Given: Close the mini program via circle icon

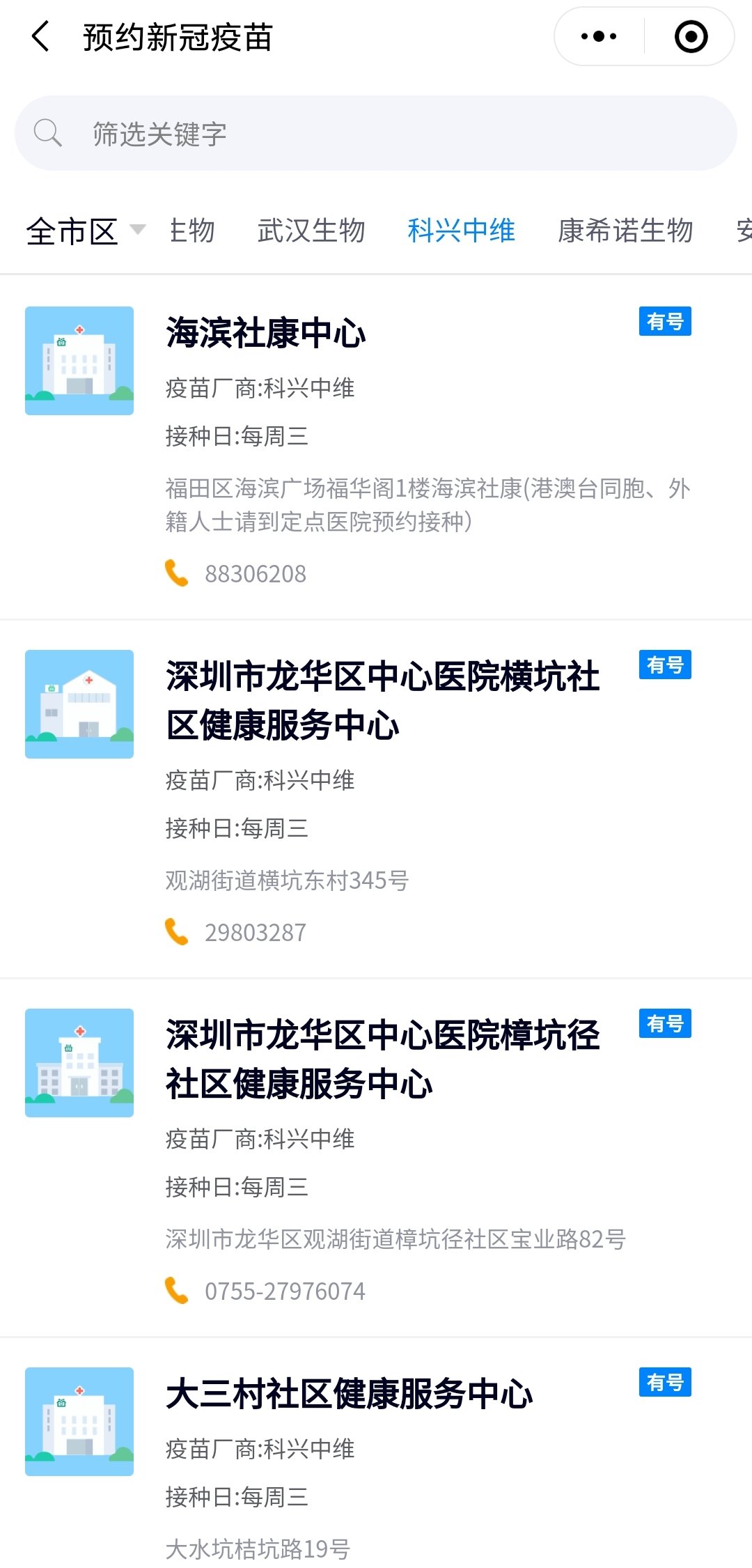Looking at the screenshot, I should tap(691, 37).
